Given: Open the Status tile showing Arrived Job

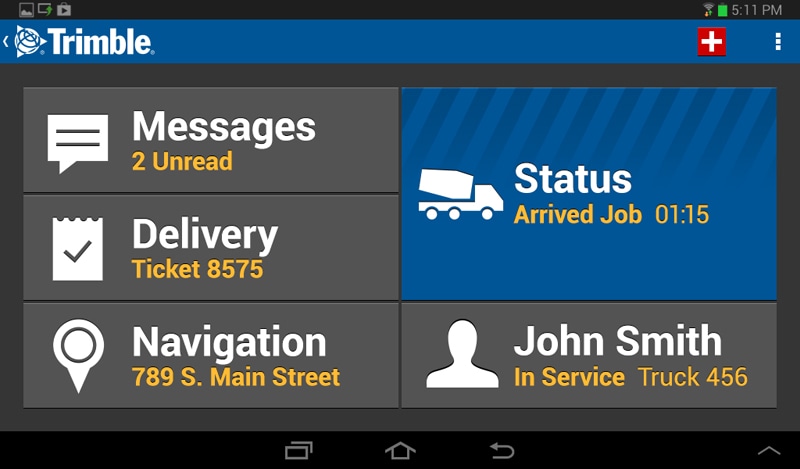Looking at the screenshot, I should pyautogui.click(x=588, y=194).
